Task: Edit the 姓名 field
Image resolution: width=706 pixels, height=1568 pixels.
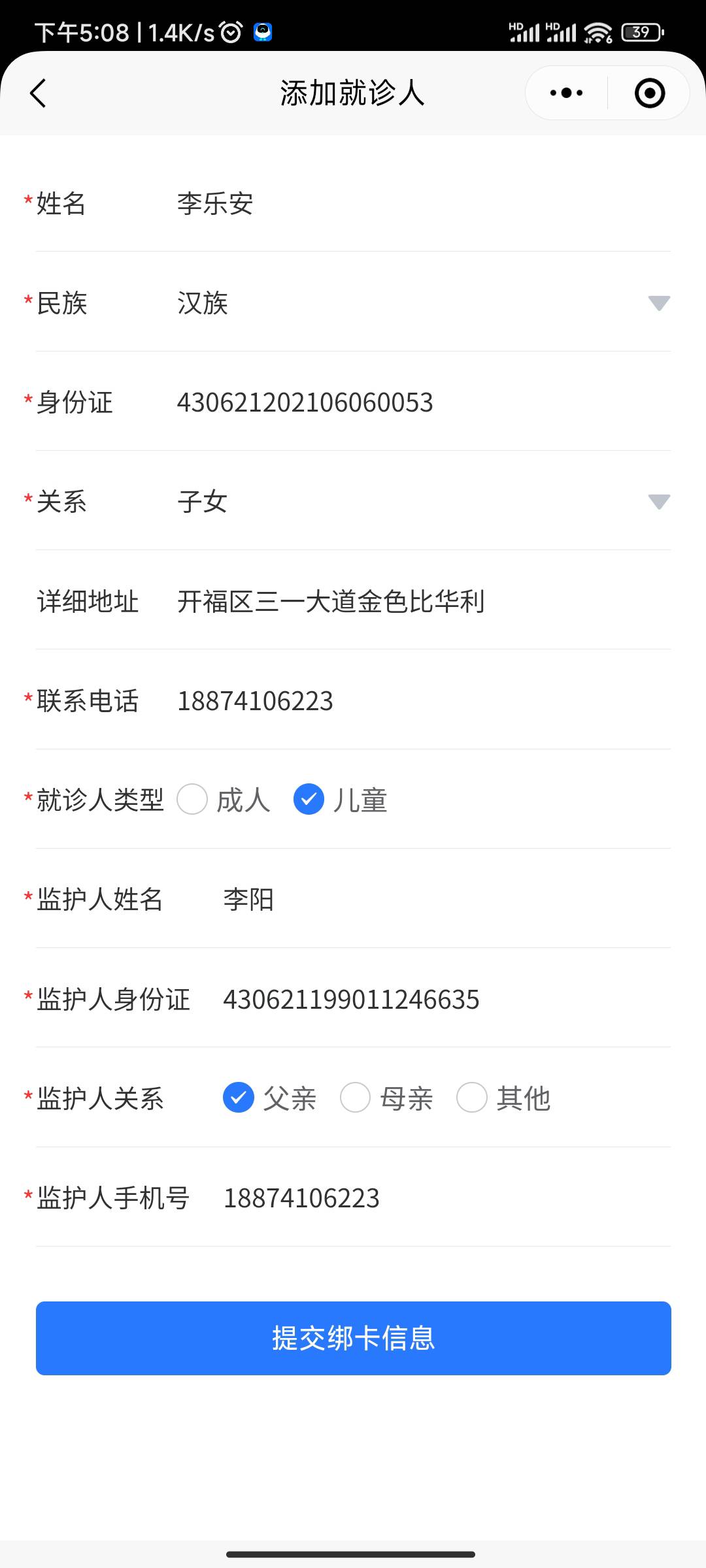Action: 418,203
